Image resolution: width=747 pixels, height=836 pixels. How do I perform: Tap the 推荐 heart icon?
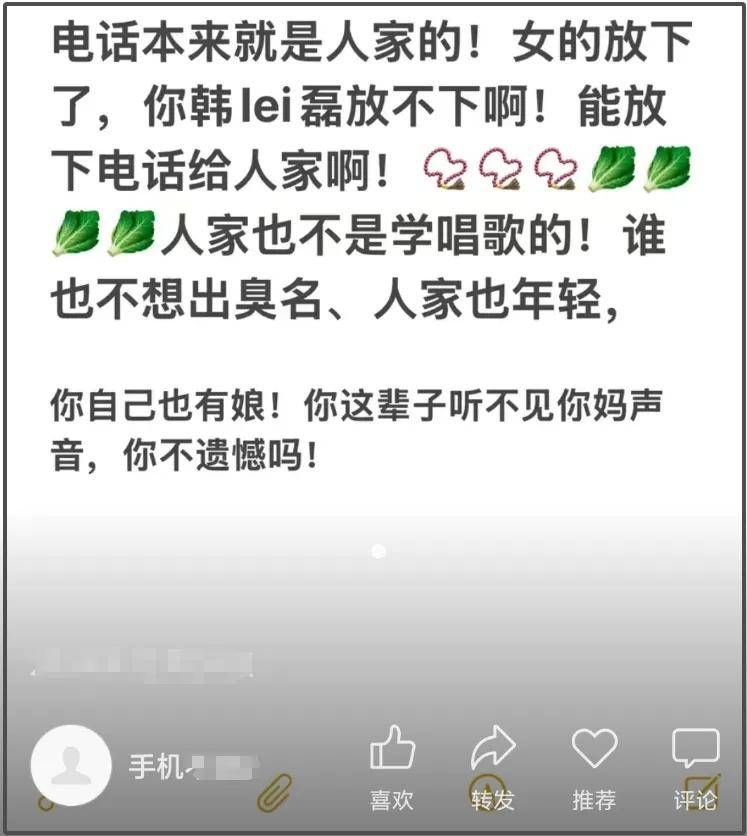coord(594,749)
